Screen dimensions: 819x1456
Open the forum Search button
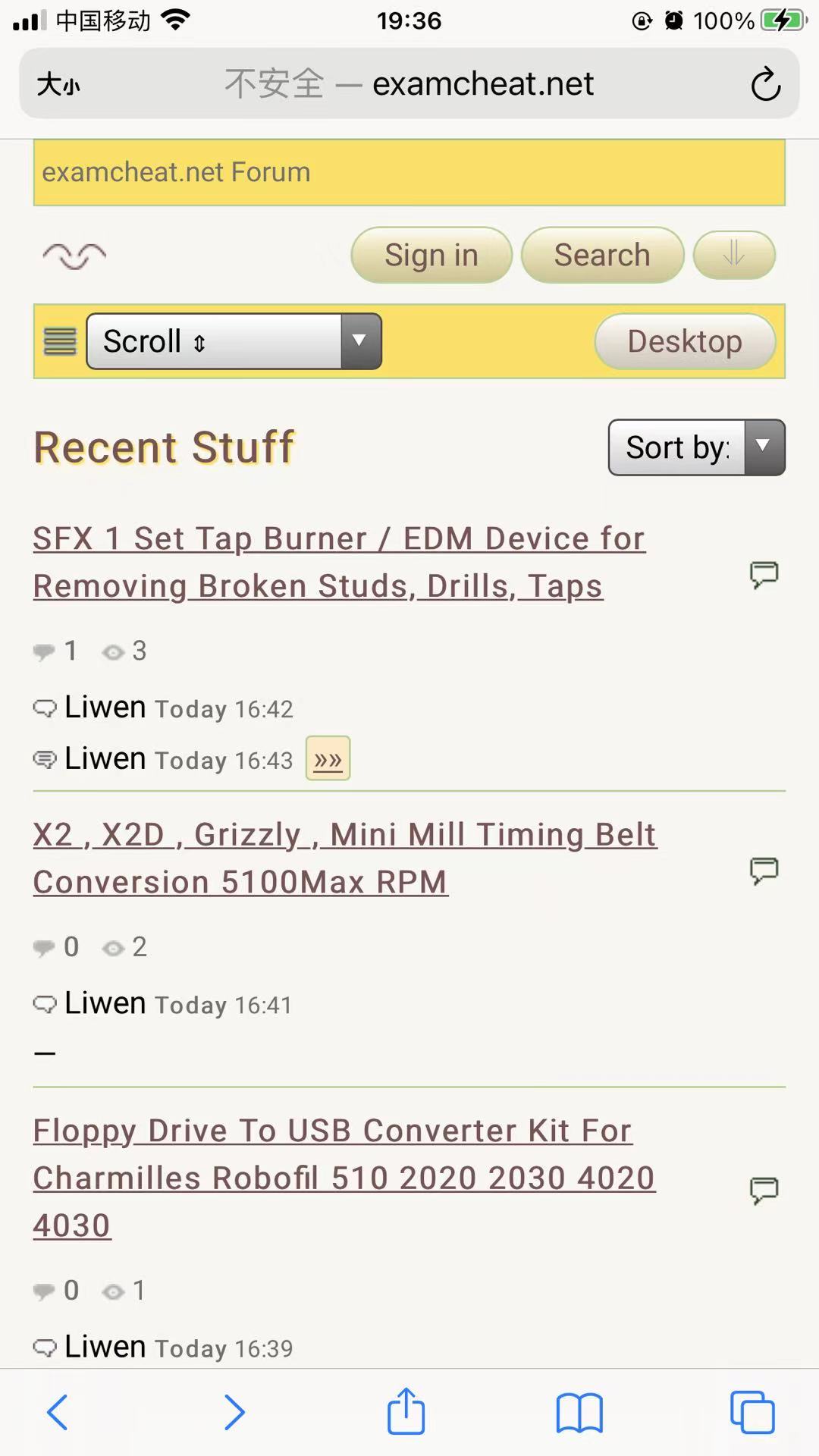click(602, 256)
